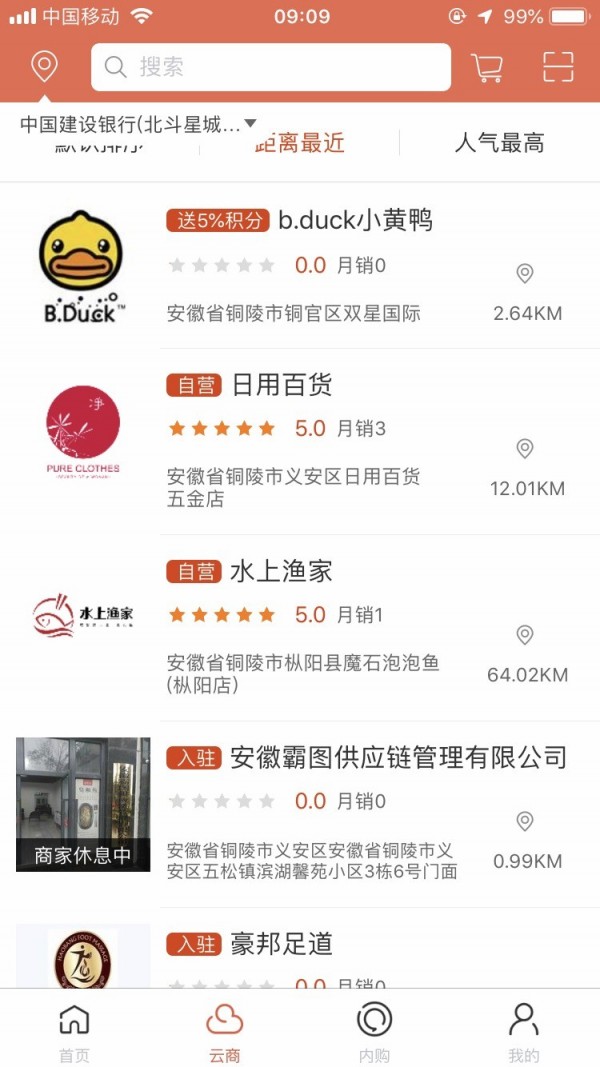Open 安徽霸图供应链管理有限公司 store
Viewport: 600px width, 1067px height.
pyautogui.click(x=398, y=757)
